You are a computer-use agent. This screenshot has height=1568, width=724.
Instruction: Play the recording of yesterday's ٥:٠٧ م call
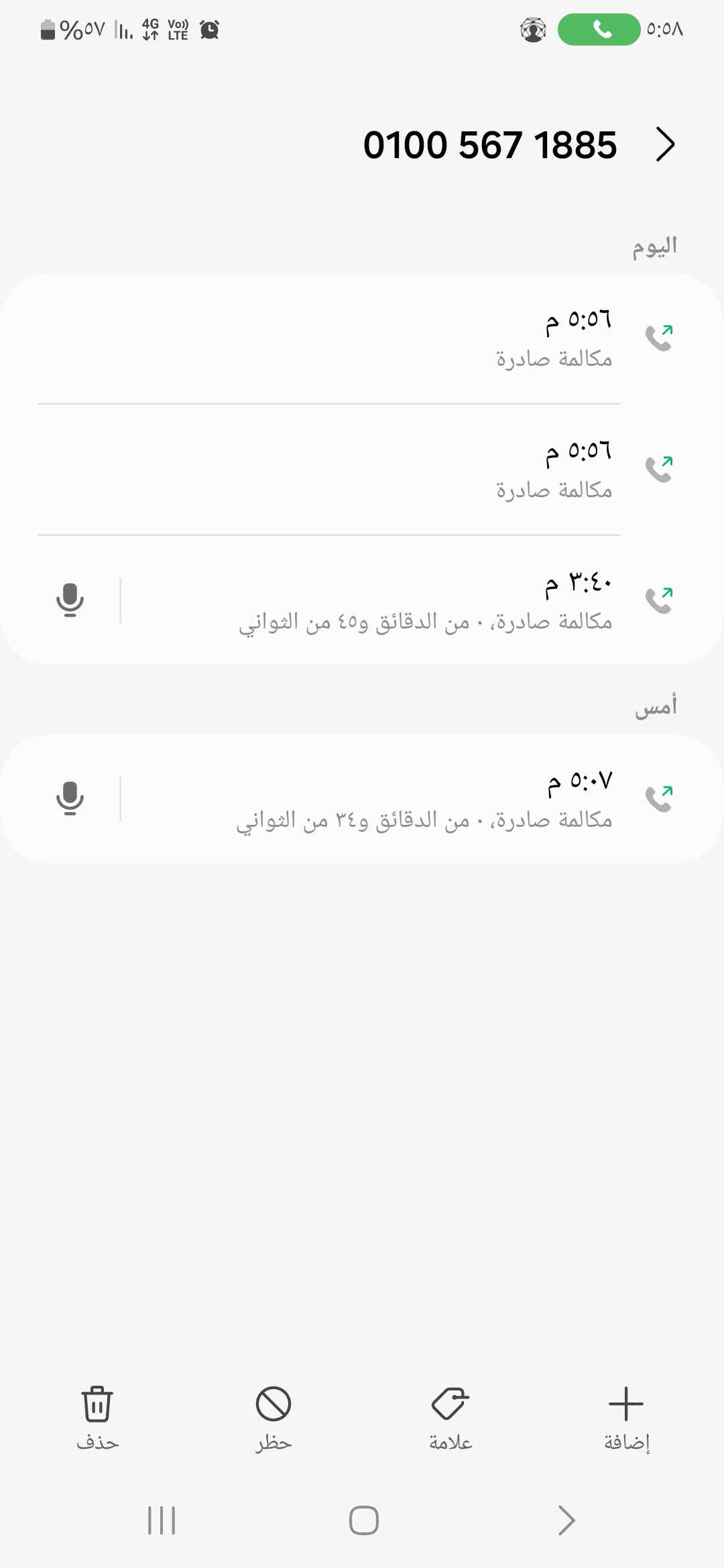tap(70, 798)
